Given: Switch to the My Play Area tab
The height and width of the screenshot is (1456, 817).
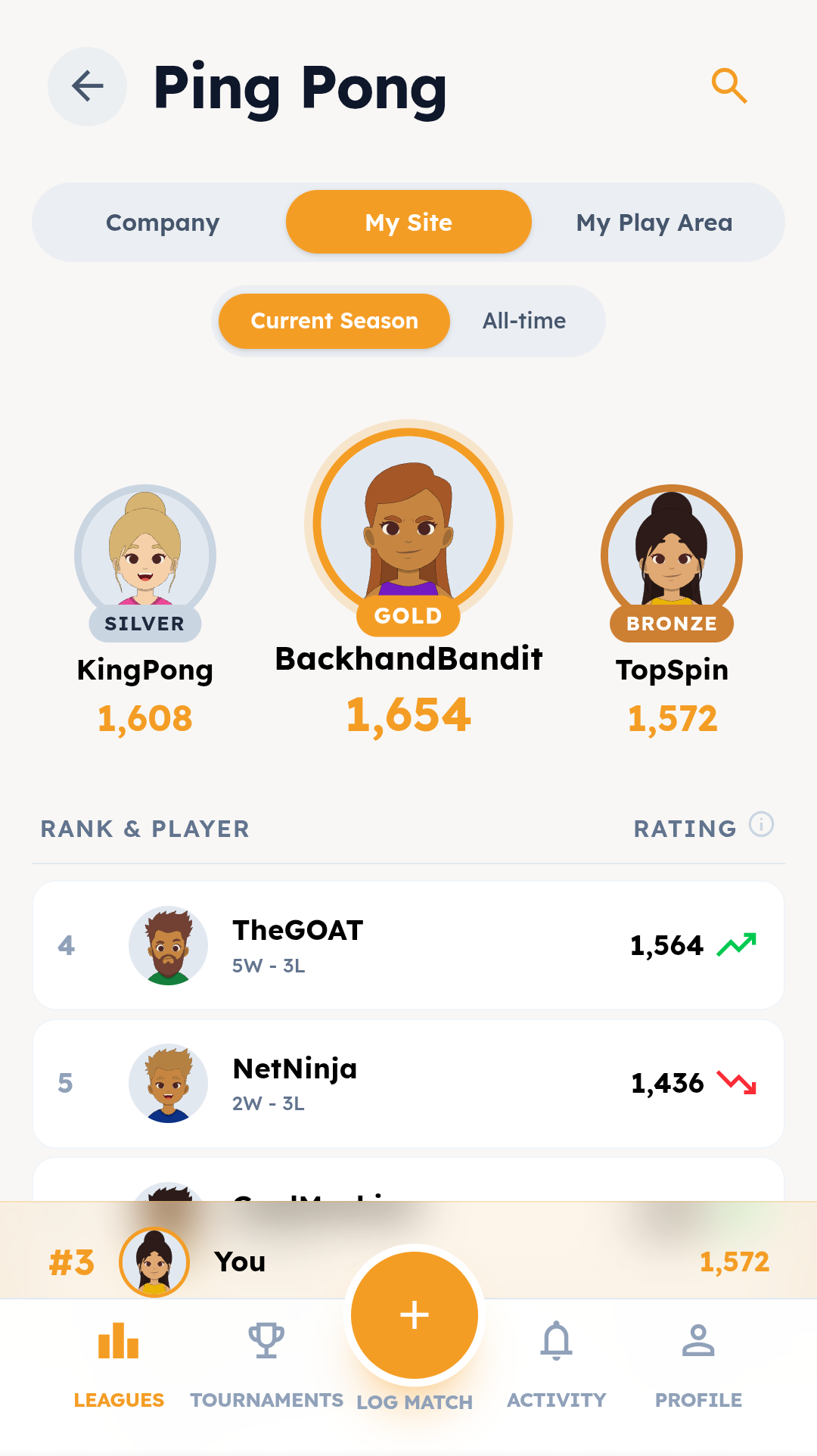Looking at the screenshot, I should click(x=654, y=222).
